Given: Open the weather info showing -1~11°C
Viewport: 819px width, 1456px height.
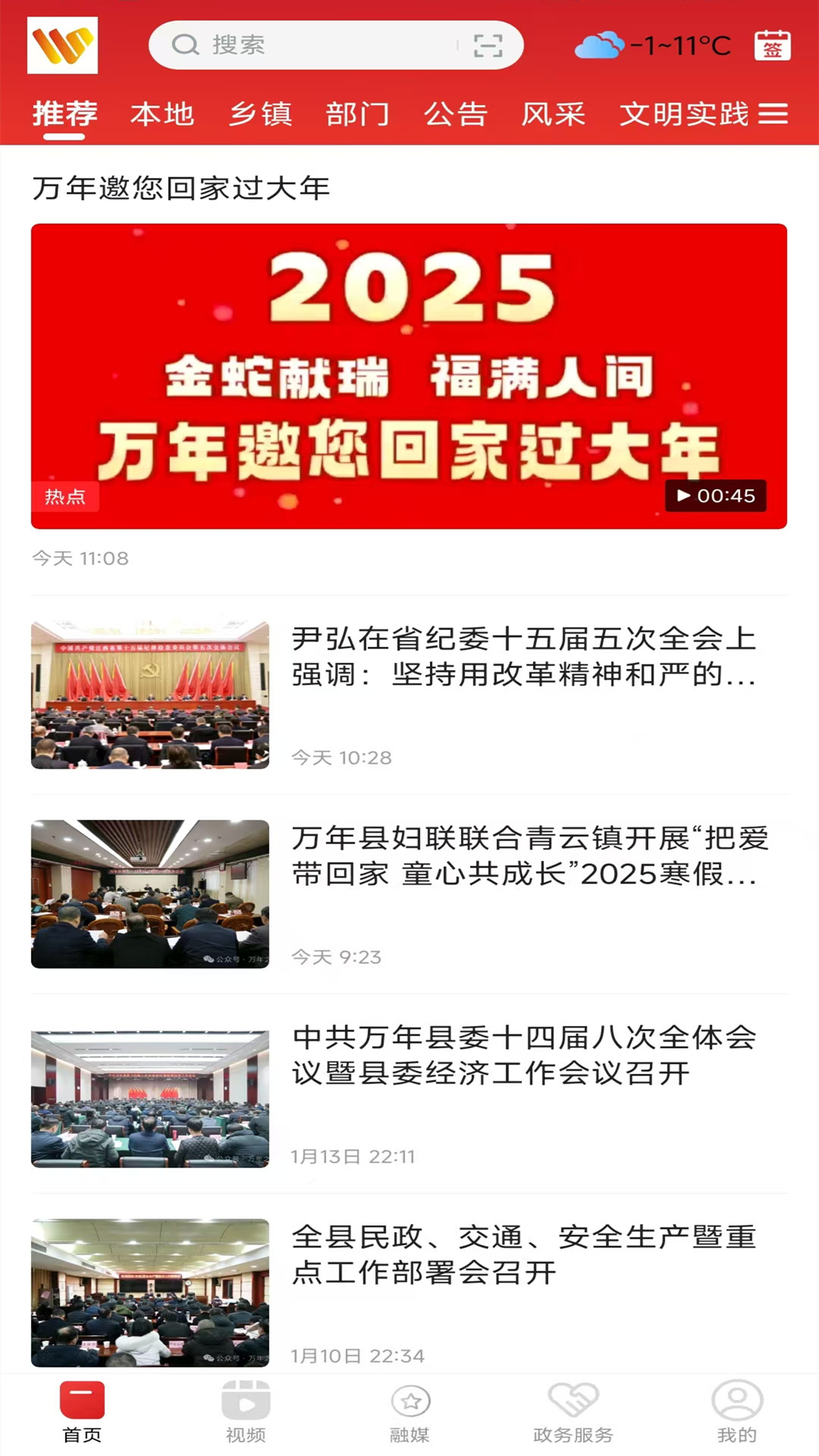Looking at the screenshot, I should [654, 45].
